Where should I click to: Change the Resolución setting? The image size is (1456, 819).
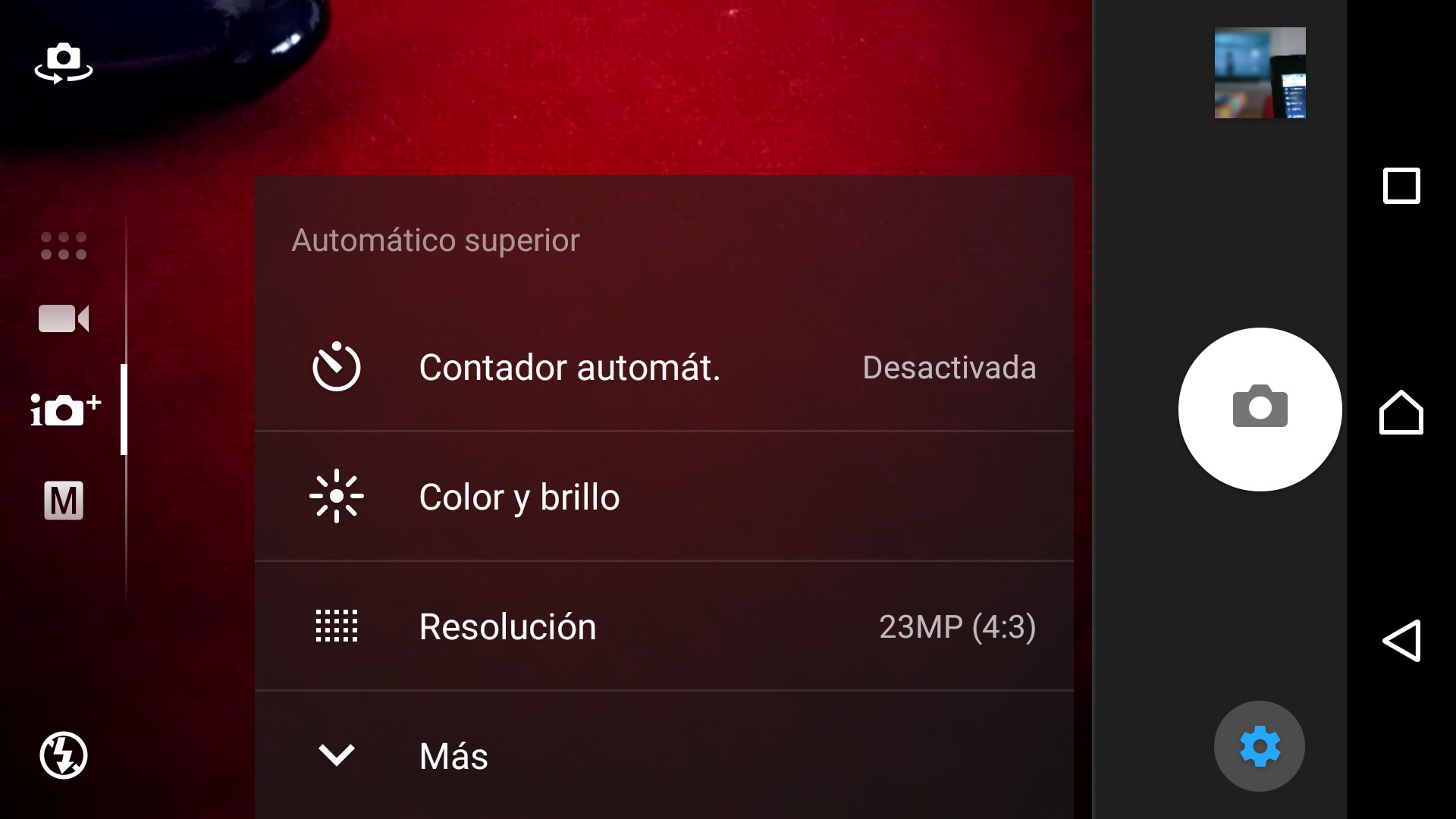664,626
